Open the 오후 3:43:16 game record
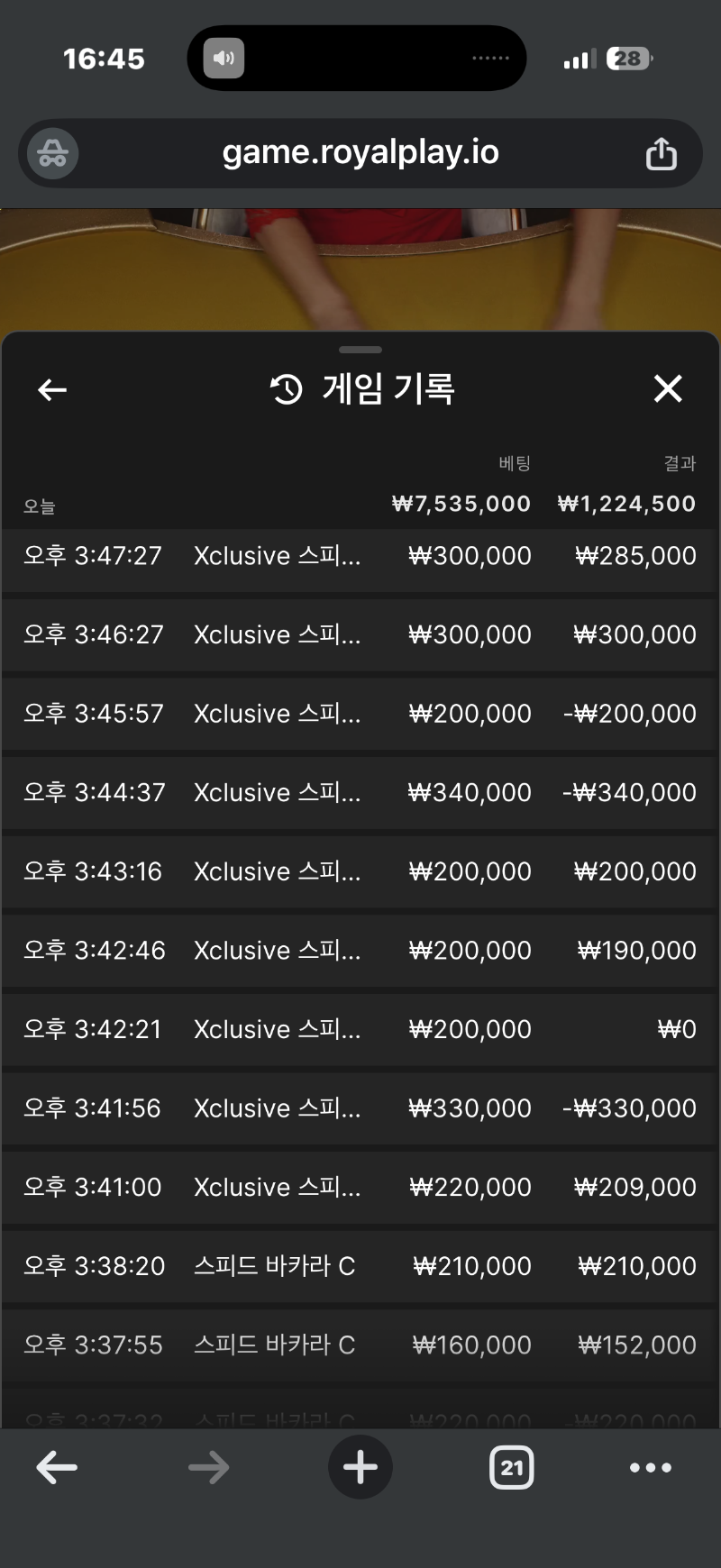The height and width of the screenshot is (1568, 721). point(360,871)
